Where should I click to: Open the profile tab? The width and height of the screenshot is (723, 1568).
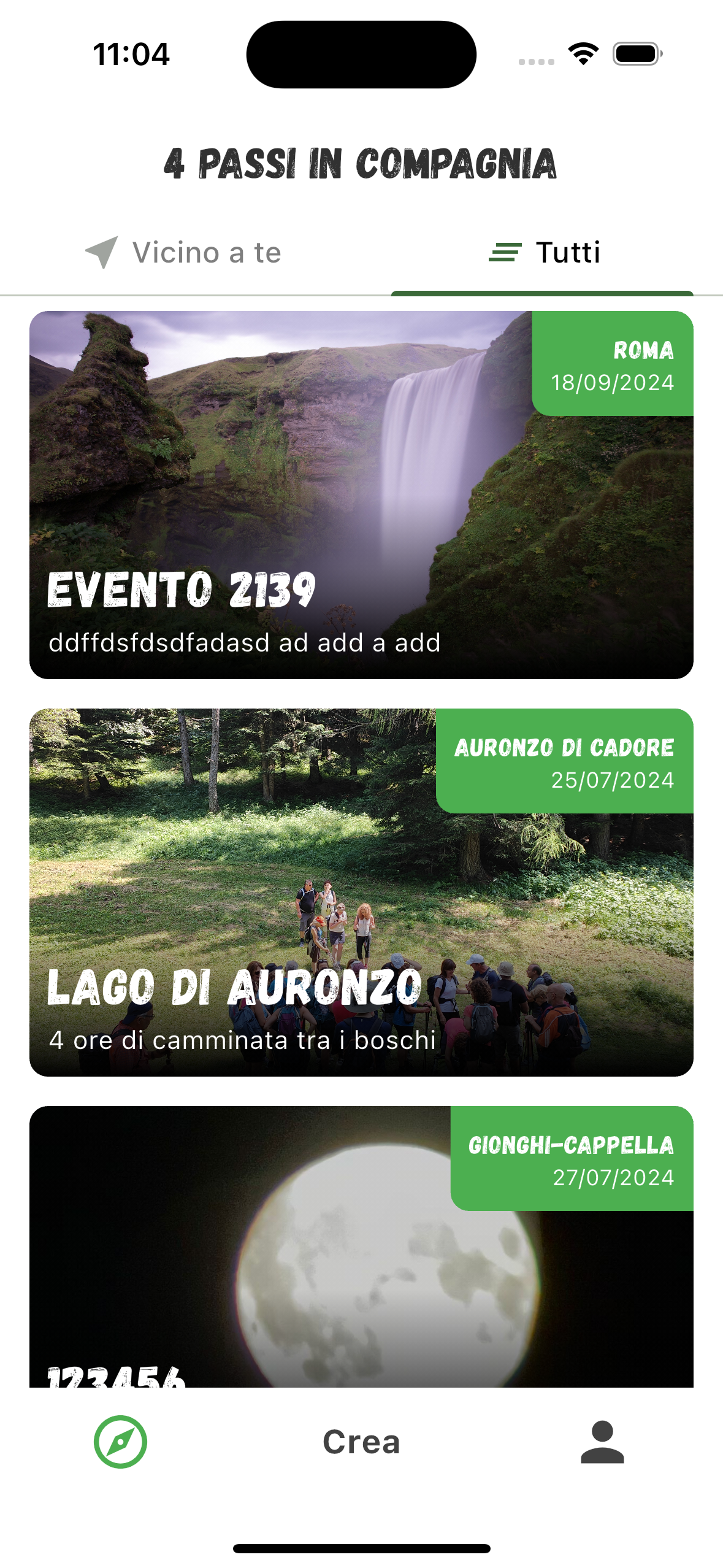(x=602, y=1442)
